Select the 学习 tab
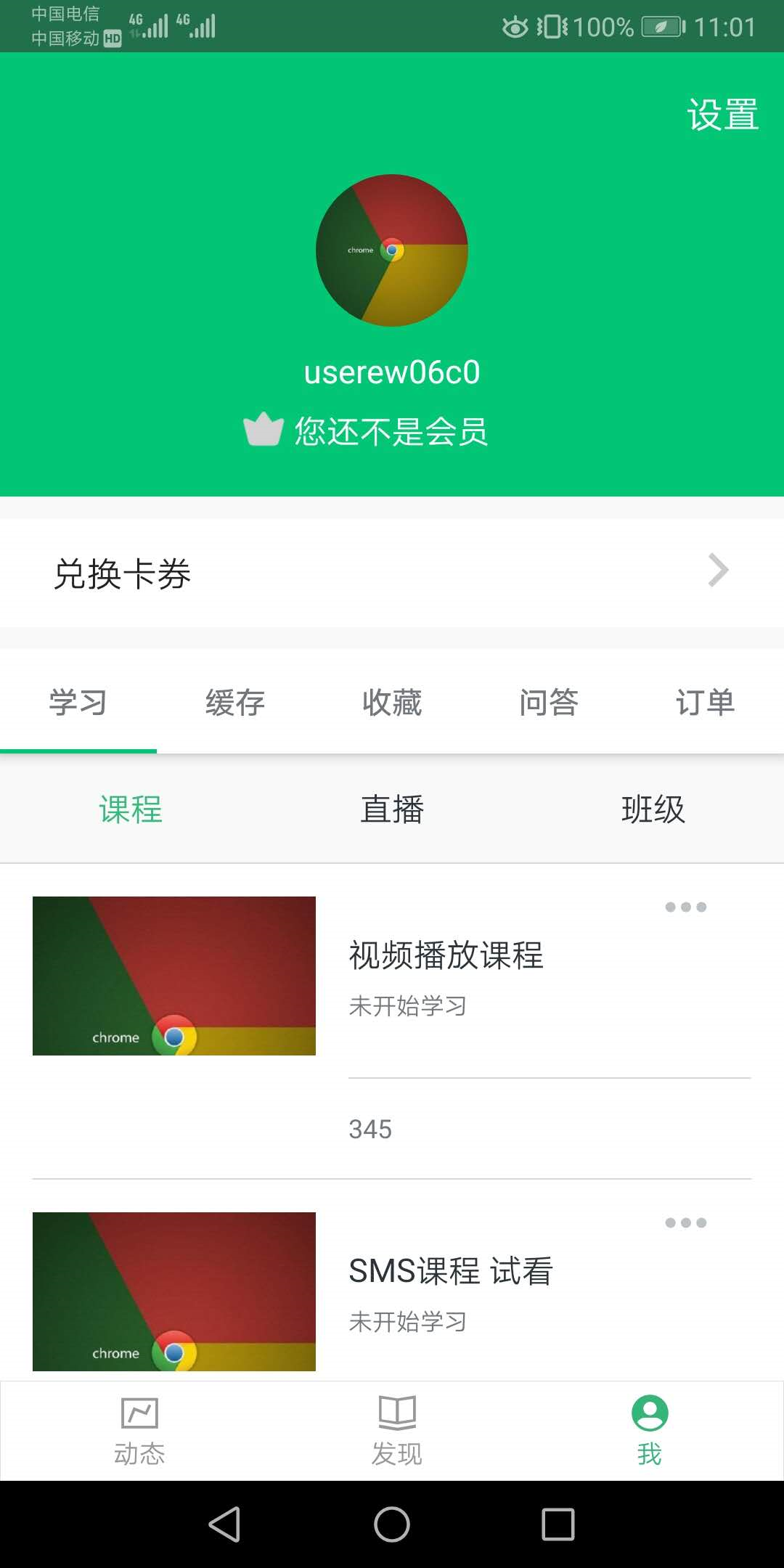Viewport: 784px width, 1568px height. [78, 703]
